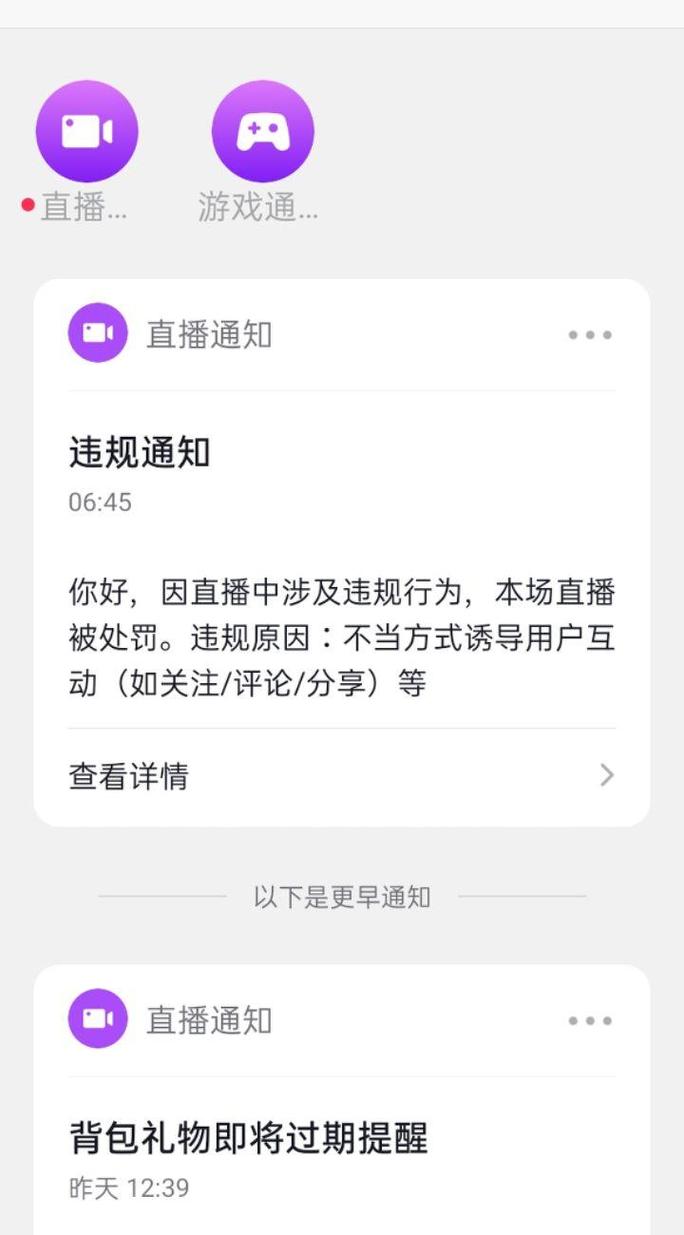Tap 查看详情 to view violation details
This screenshot has width=684, height=1235.
(341, 776)
